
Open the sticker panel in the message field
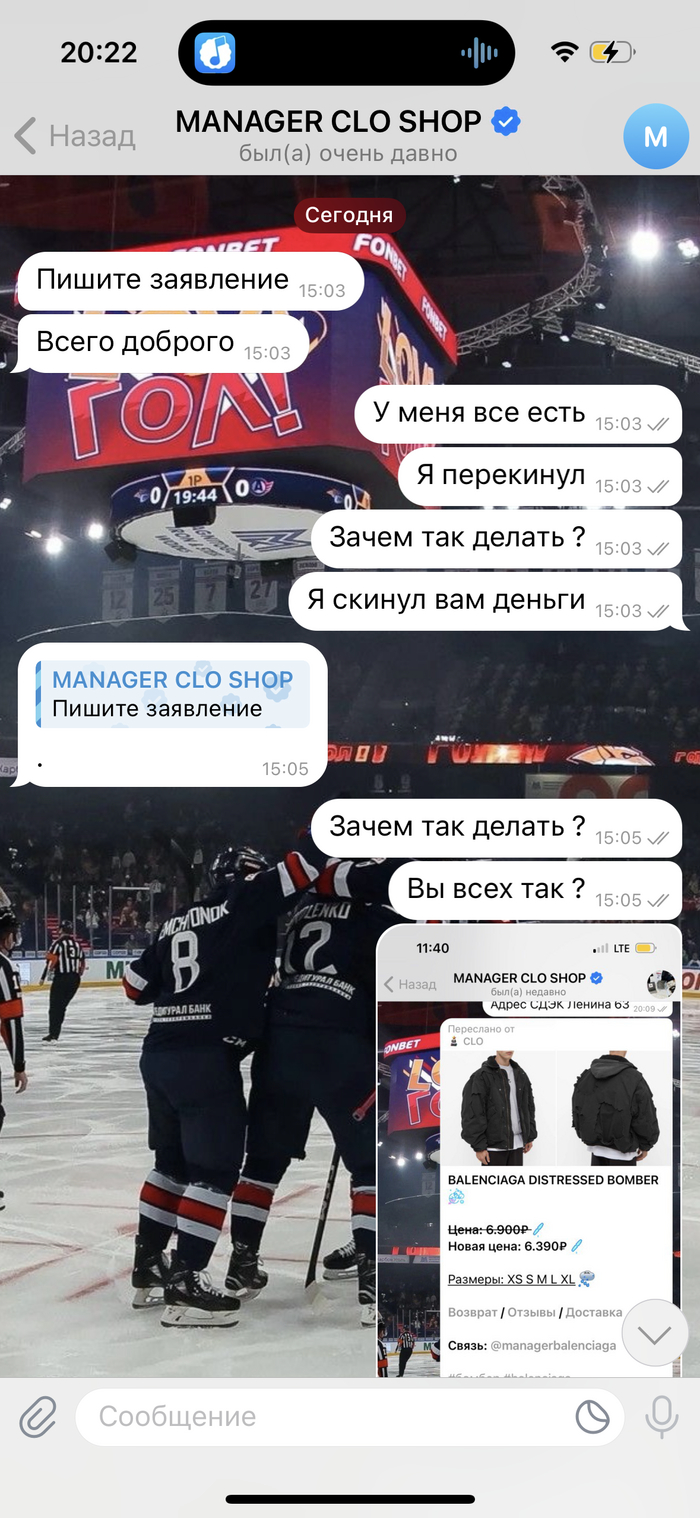593,1417
